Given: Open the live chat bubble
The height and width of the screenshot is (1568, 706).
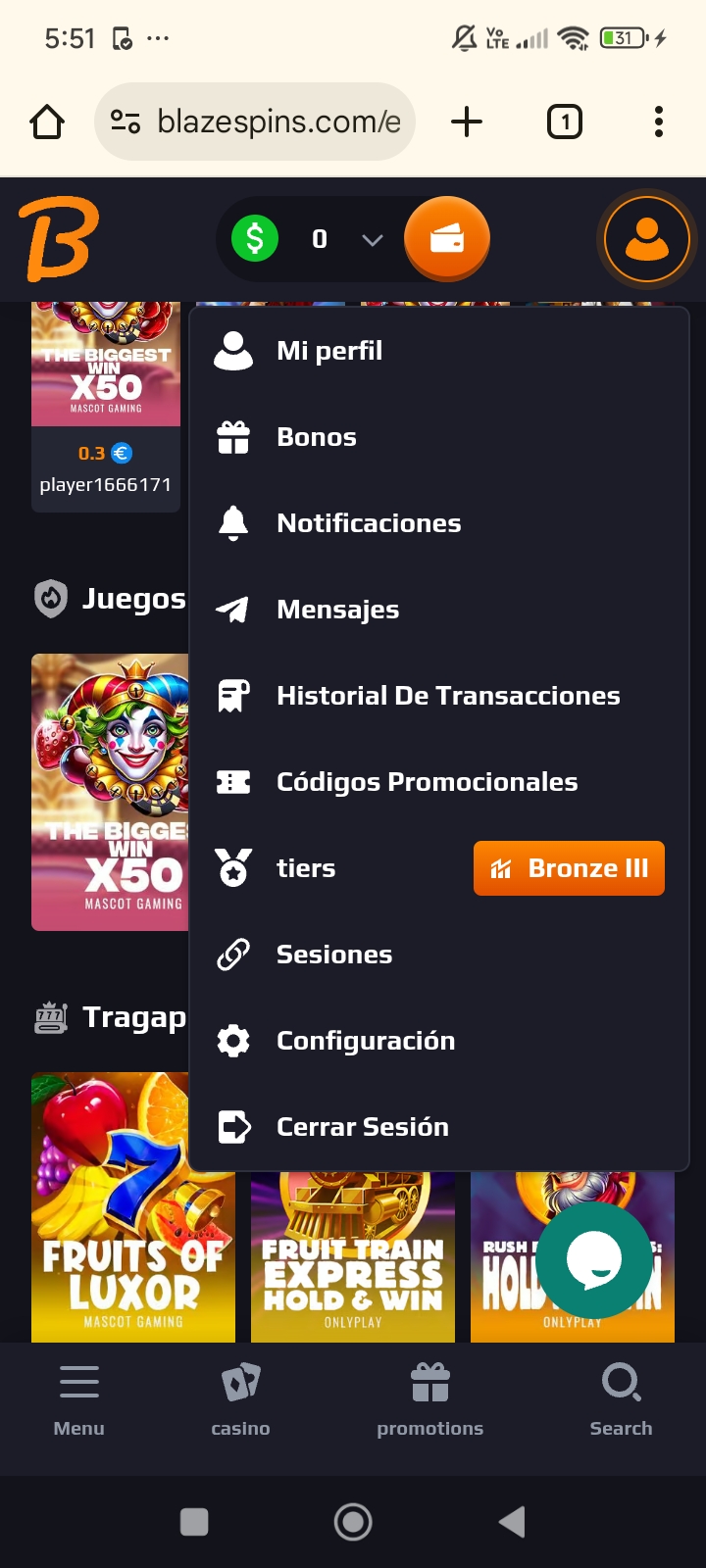Looking at the screenshot, I should tap(594, 1260).
